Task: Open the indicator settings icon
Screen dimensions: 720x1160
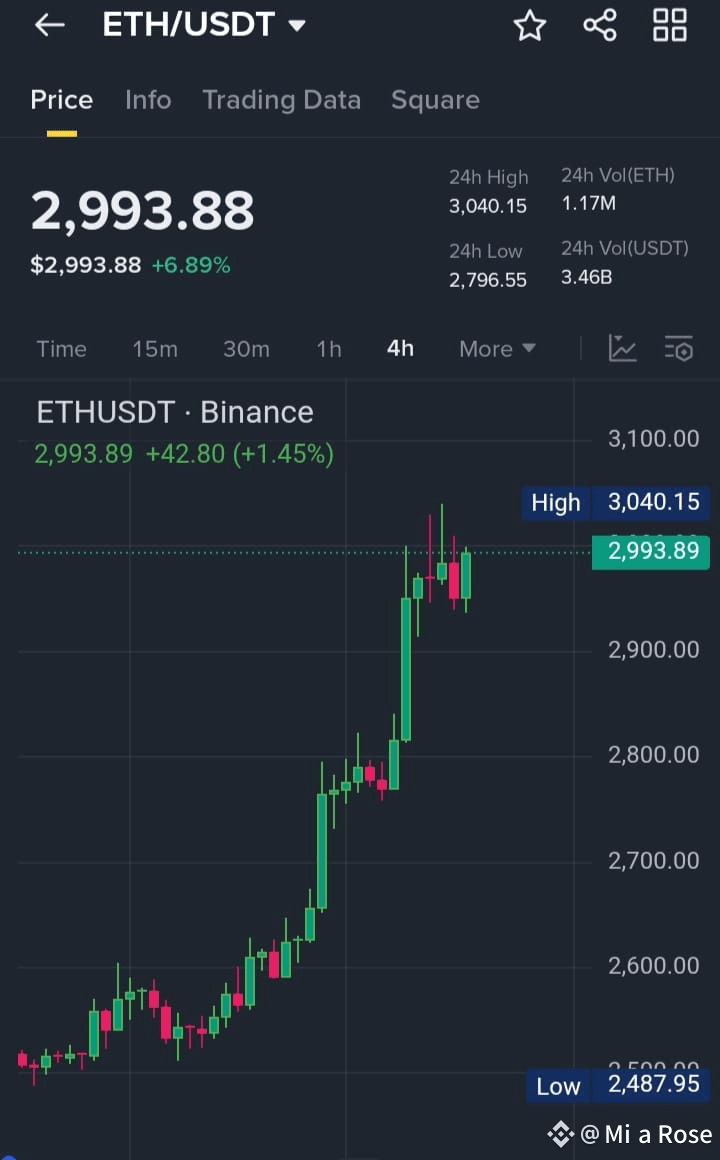Action: tap(678, 348)
